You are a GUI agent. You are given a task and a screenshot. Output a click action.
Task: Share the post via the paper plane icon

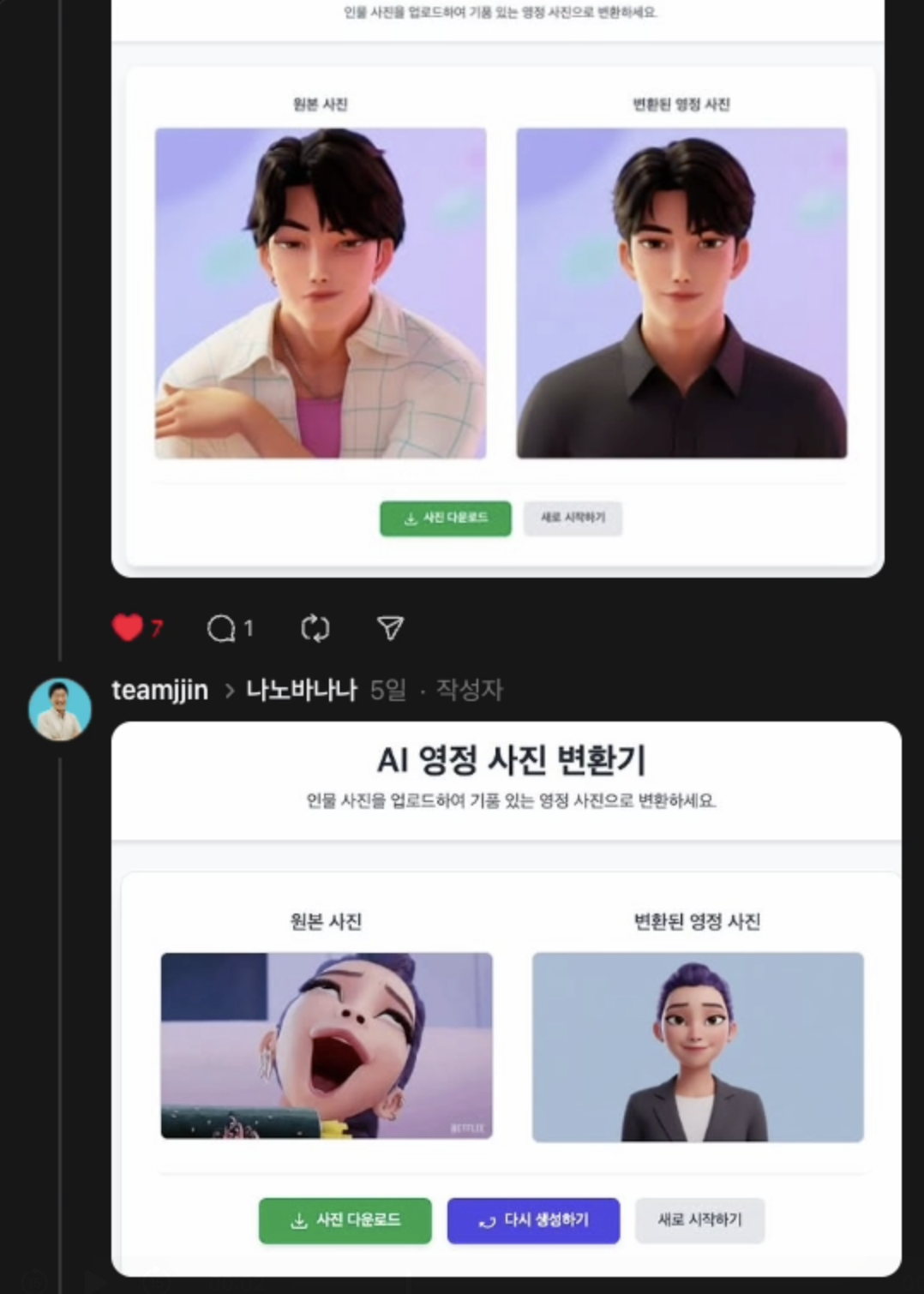[392, 628]
